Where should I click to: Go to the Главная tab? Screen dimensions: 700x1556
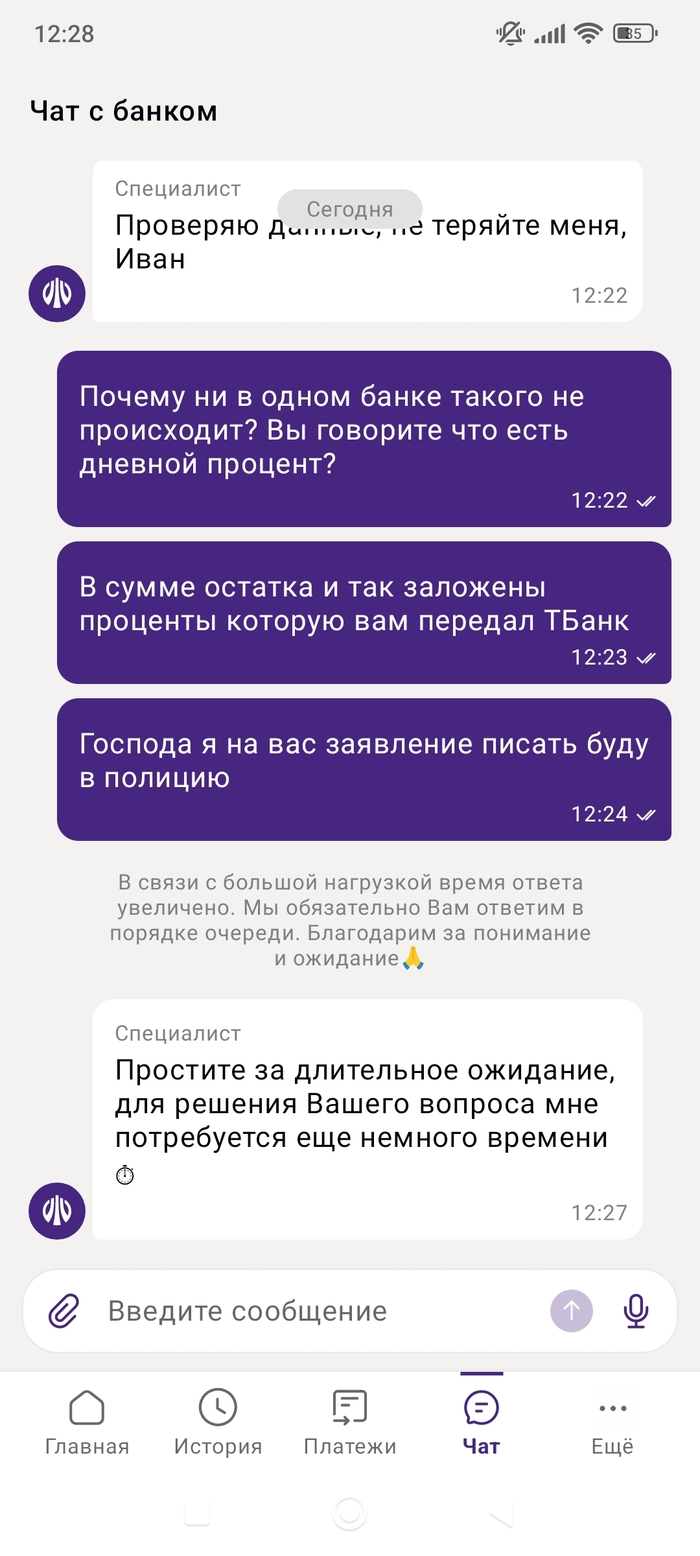pyautogui.click(x=87, y=1421)
